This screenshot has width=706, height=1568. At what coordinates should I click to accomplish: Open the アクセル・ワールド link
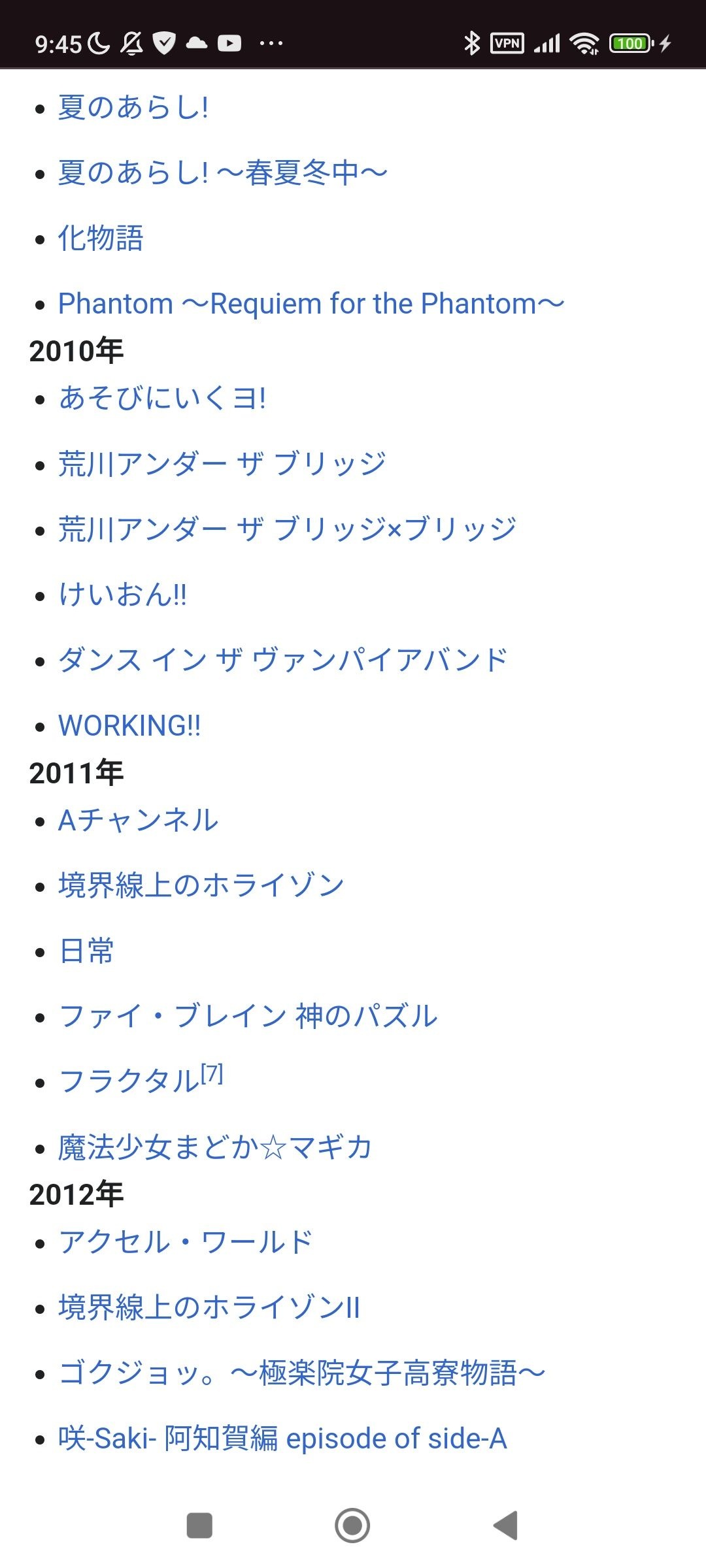click(186, 1242)
